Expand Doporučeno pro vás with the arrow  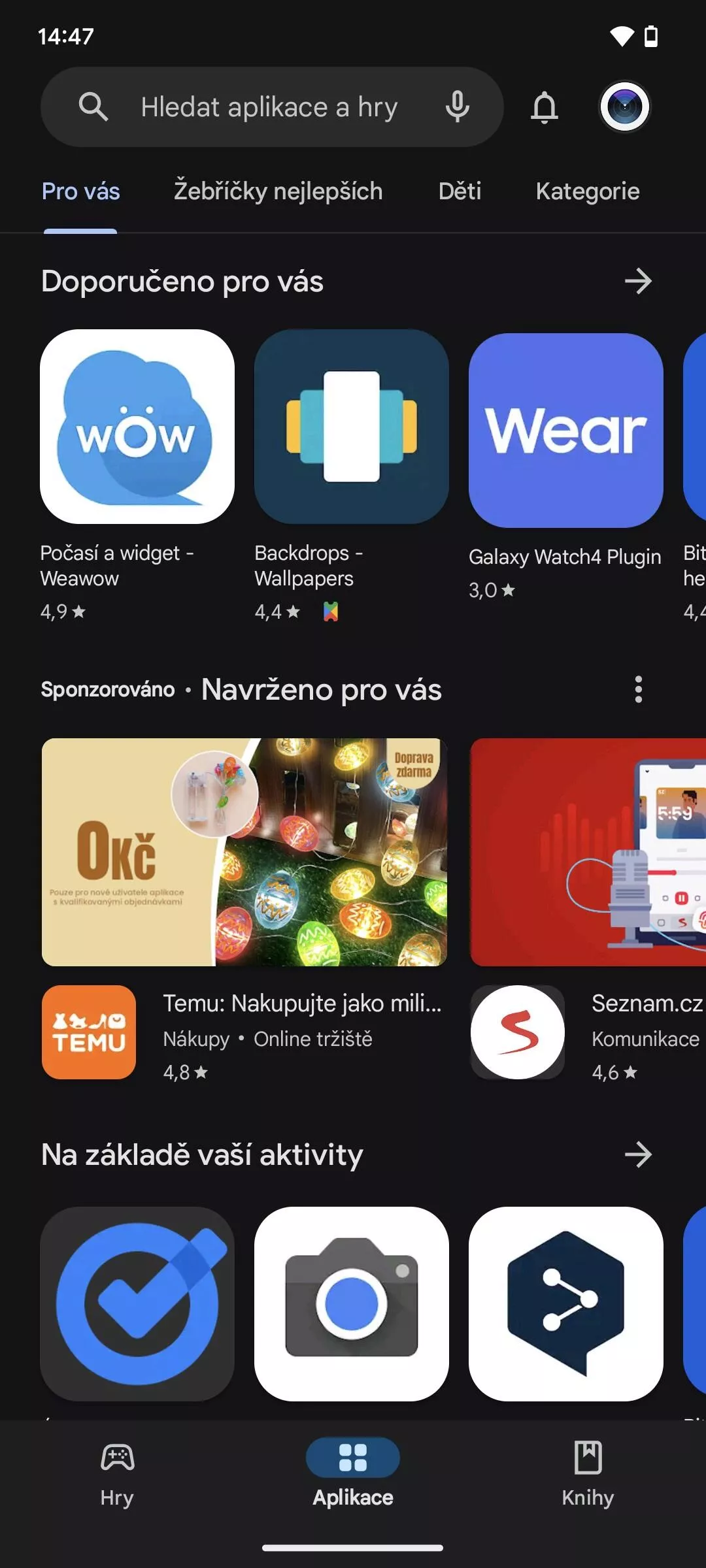coord(638,282)
